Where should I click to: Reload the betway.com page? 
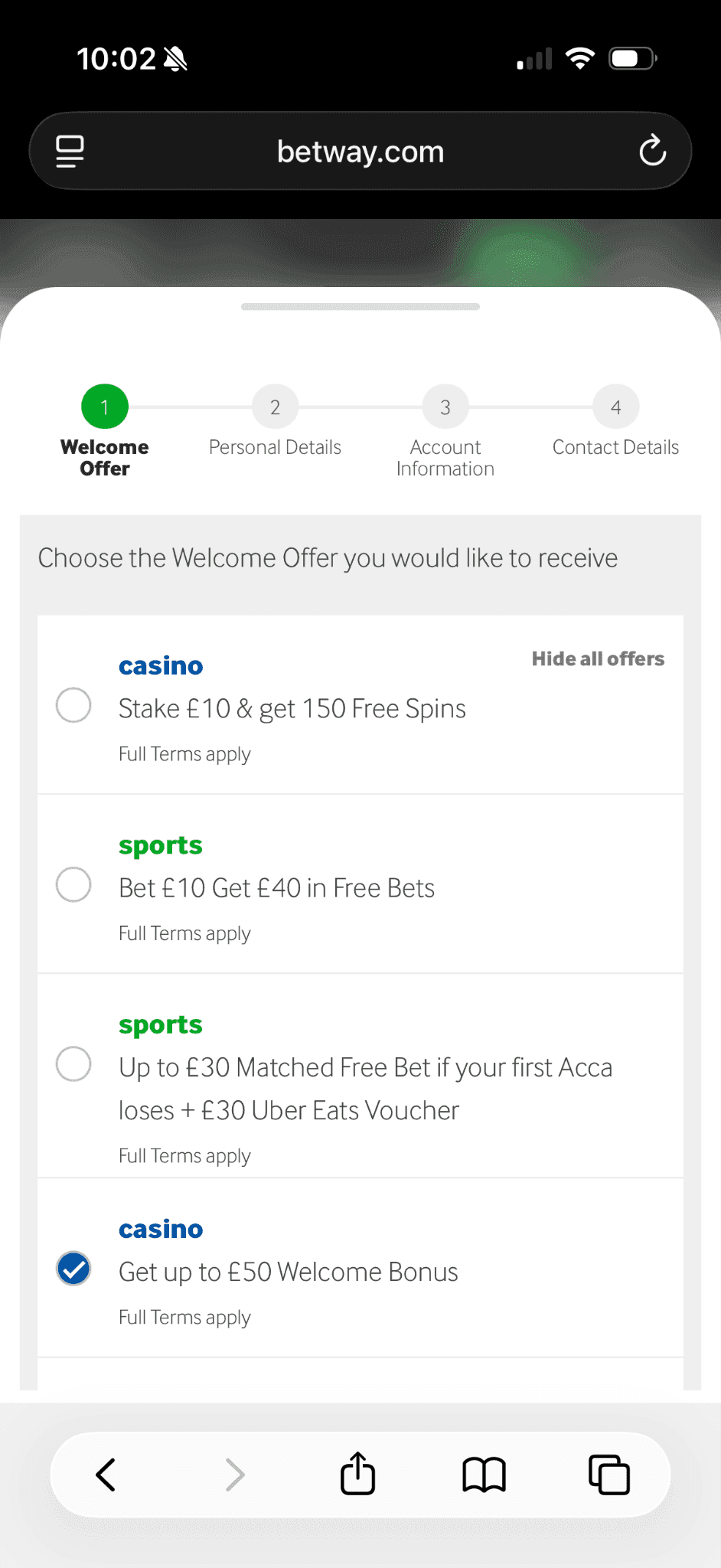tap(651, 151)
